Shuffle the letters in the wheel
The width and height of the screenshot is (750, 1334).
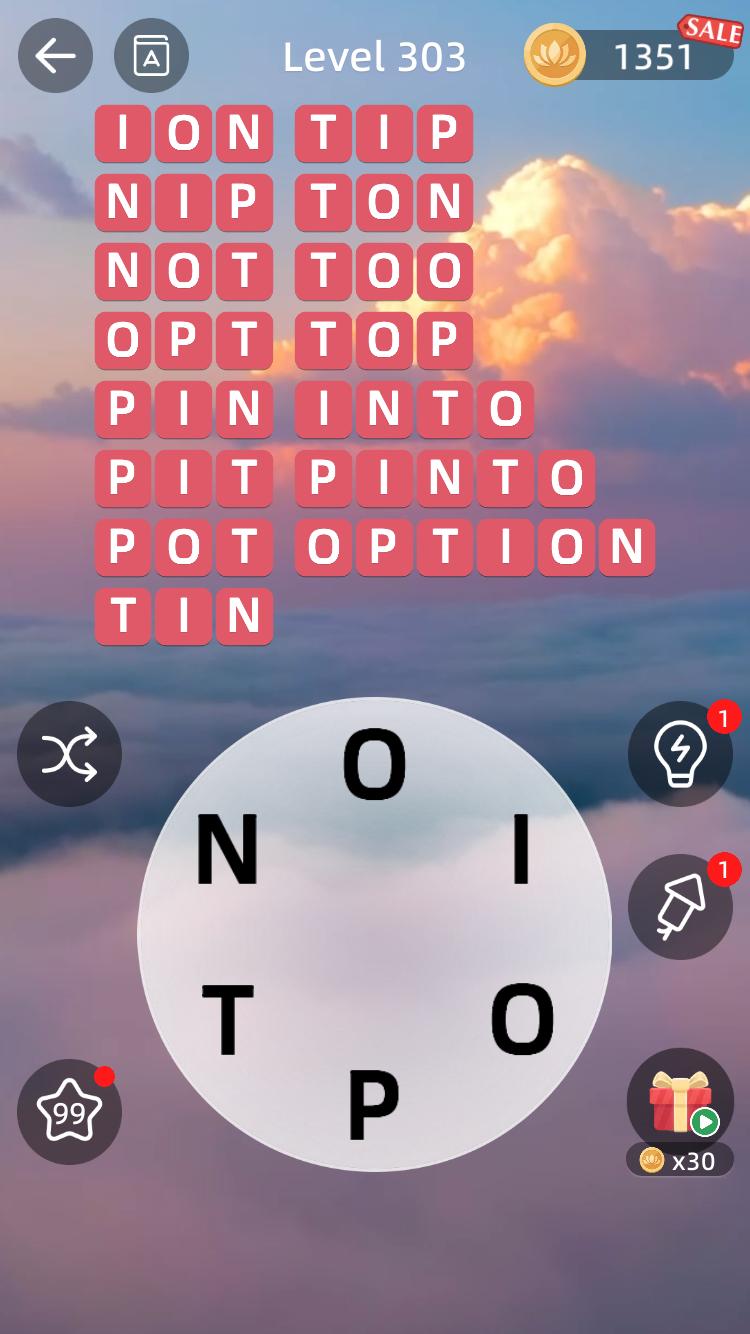(69, 754)
